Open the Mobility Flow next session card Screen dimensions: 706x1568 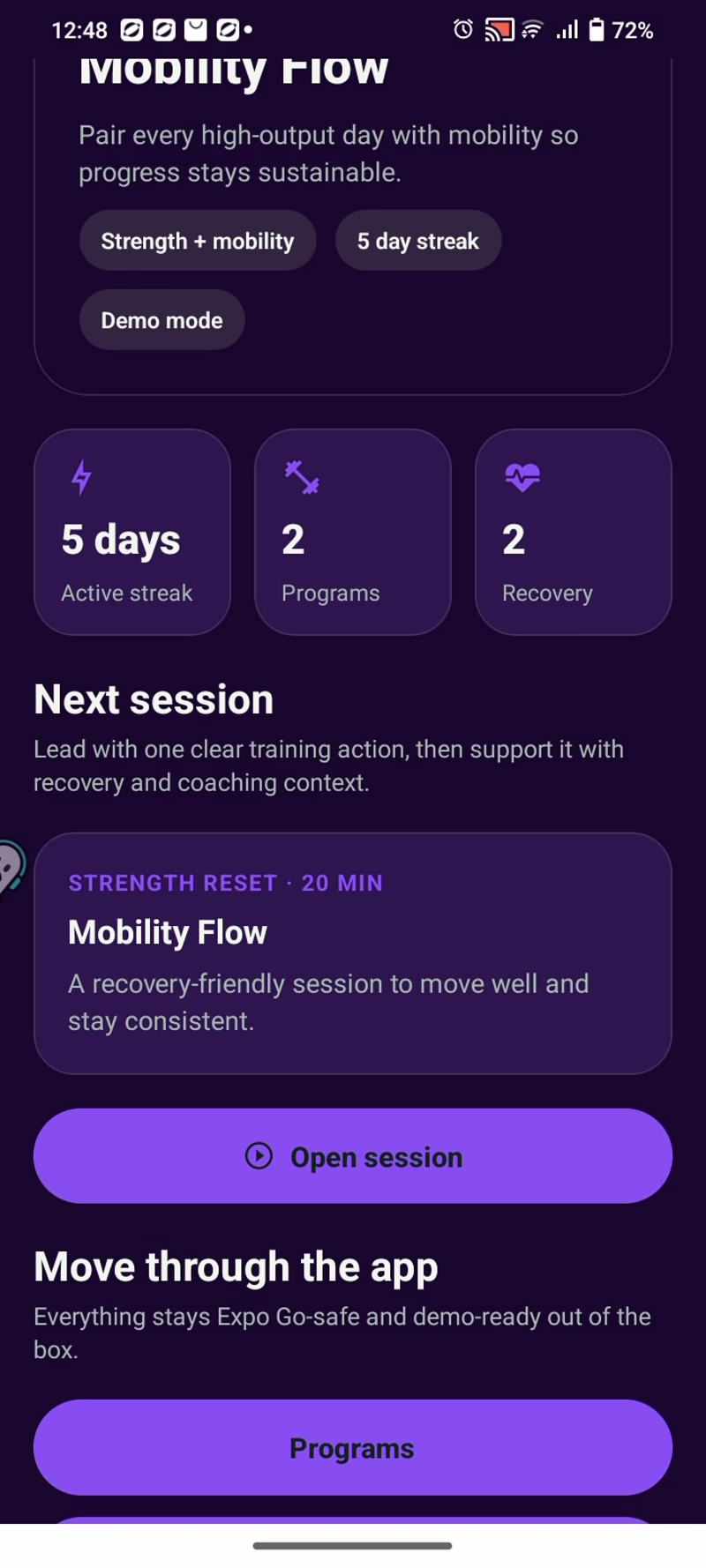[353, 953]
